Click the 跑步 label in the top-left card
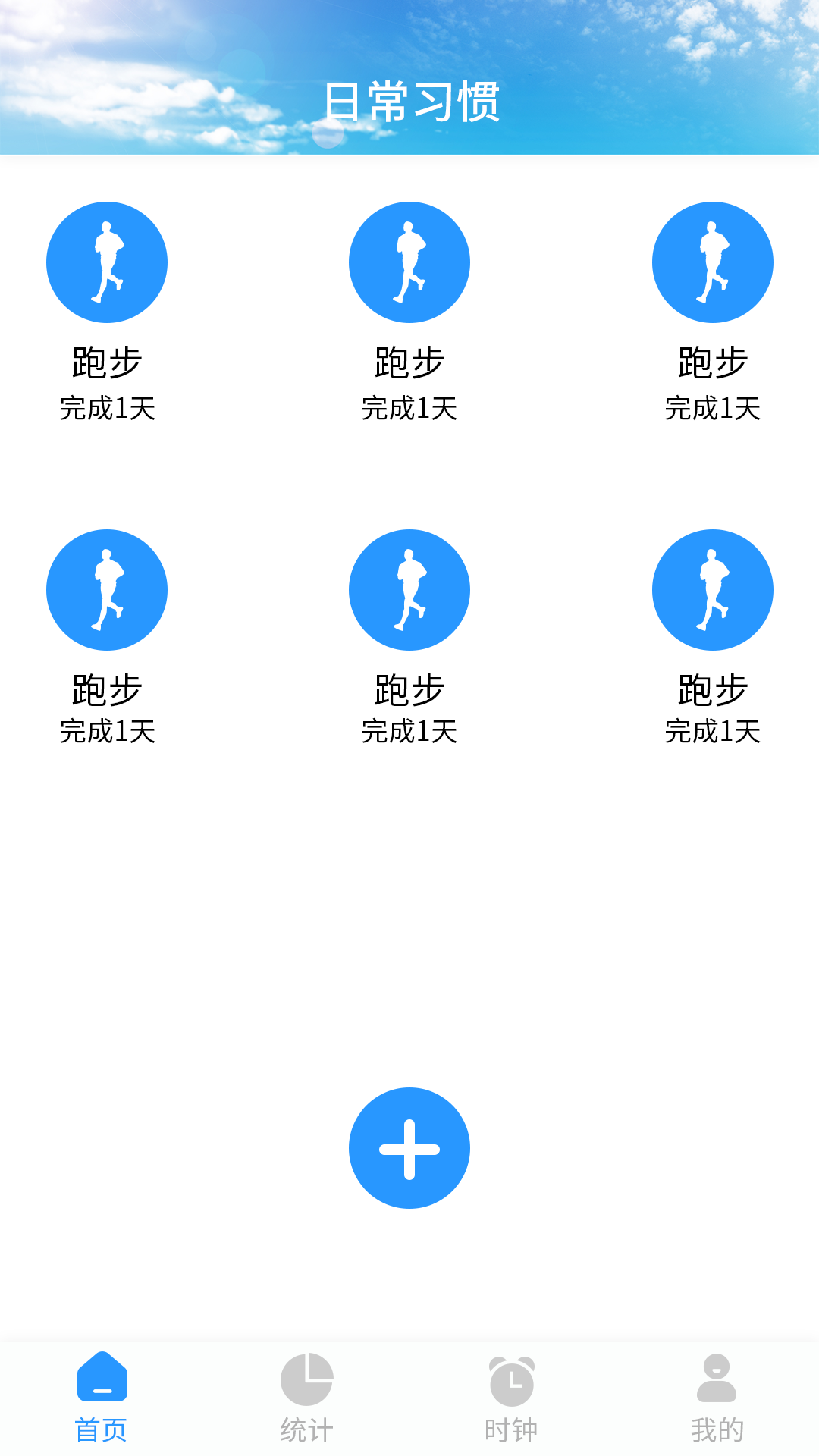 (107, 362)
